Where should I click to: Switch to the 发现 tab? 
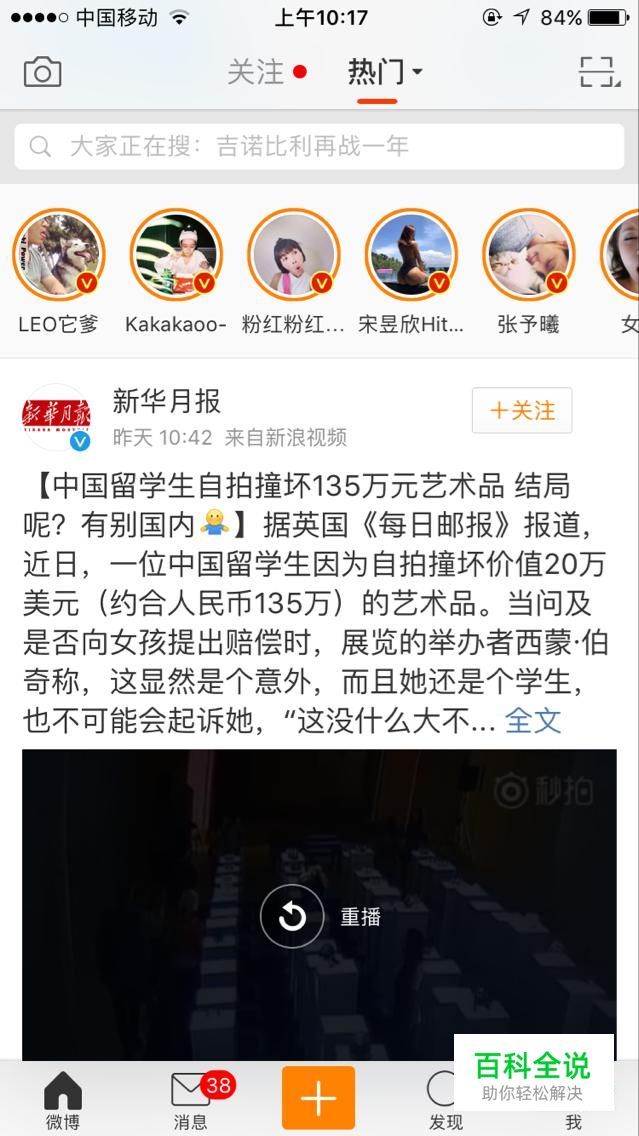tap(445, 1098)
